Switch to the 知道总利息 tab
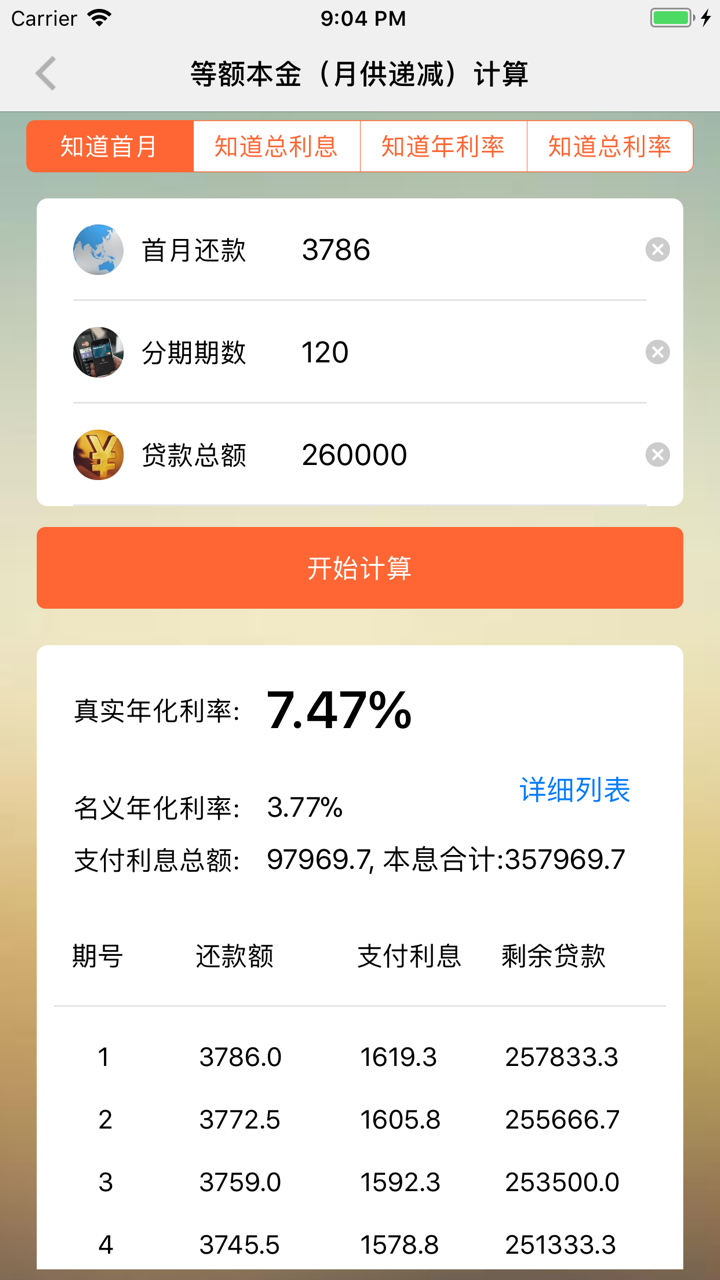This screenshot has width=720, height=1280. coord(276,146)
